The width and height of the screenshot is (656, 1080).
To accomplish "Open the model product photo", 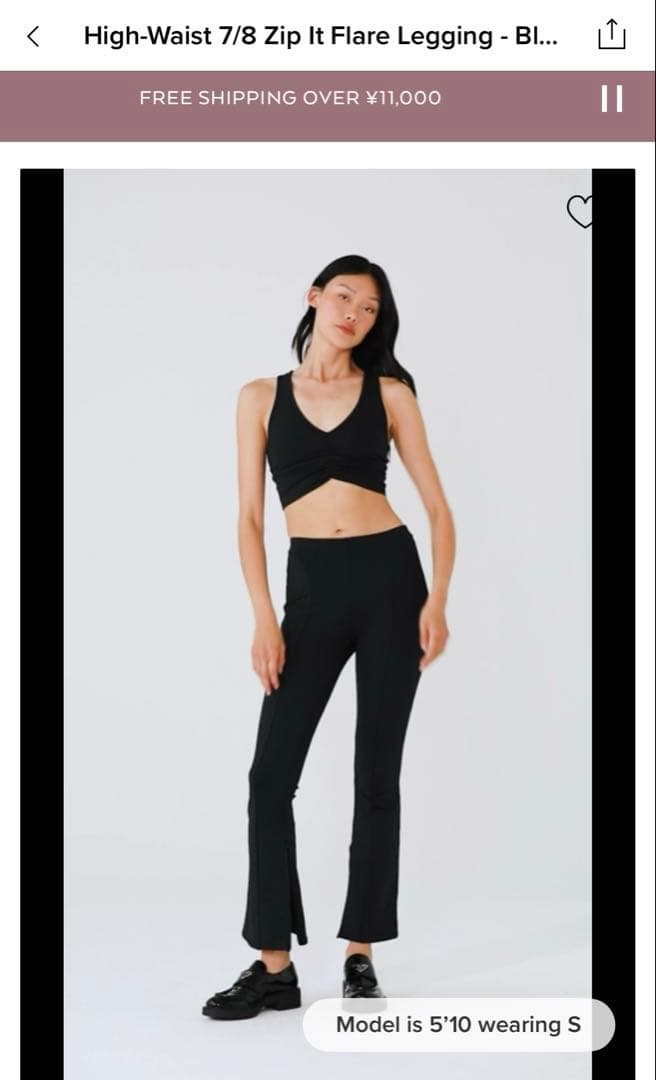I will [328, 600].
